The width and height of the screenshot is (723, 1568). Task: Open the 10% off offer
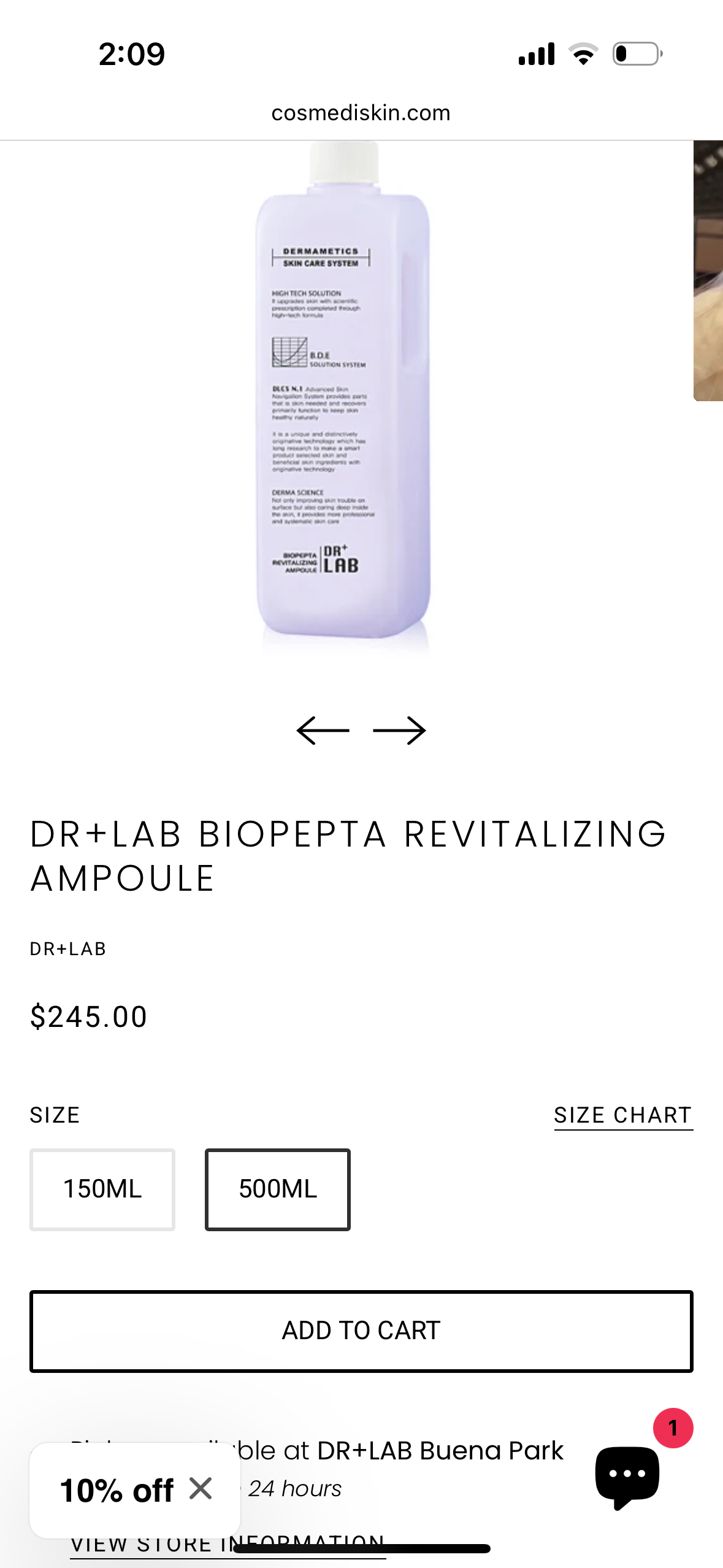117,1490
